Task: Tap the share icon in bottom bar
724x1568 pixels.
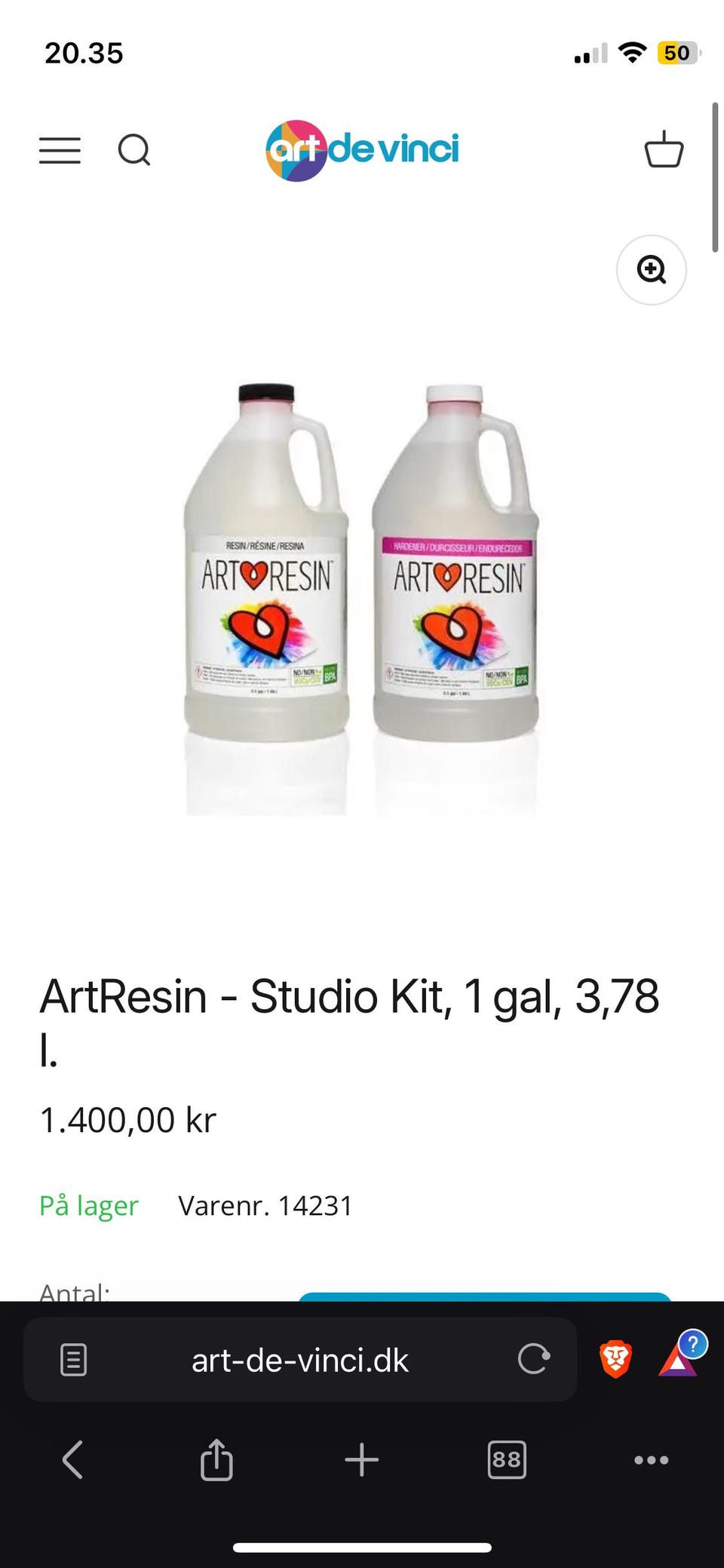Action: 216,1459
